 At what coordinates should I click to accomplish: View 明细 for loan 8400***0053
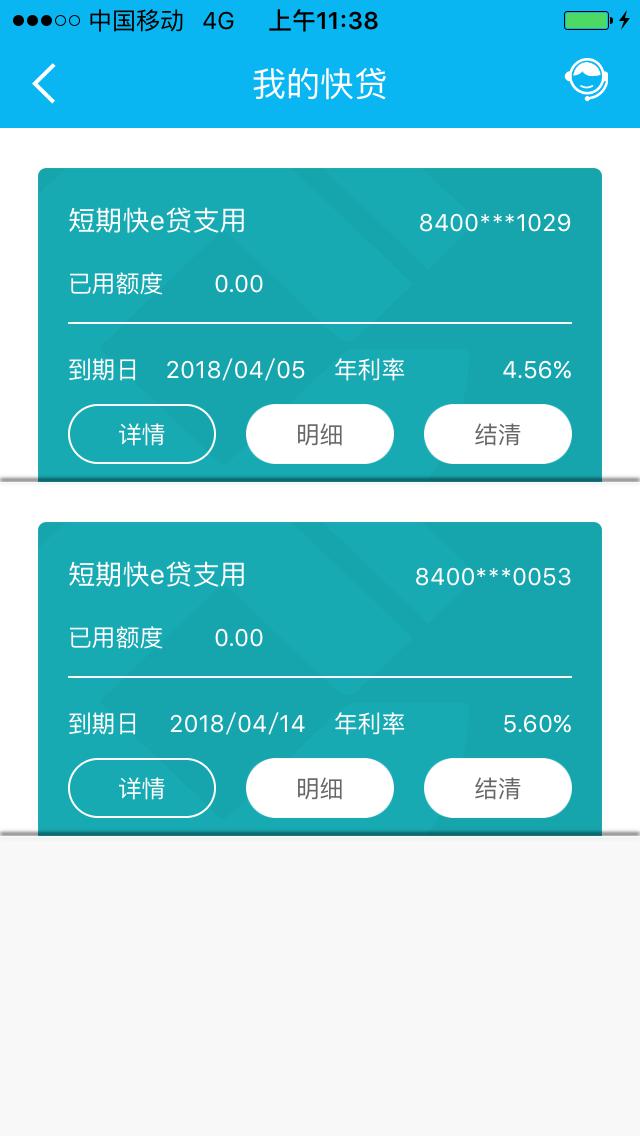320,788
